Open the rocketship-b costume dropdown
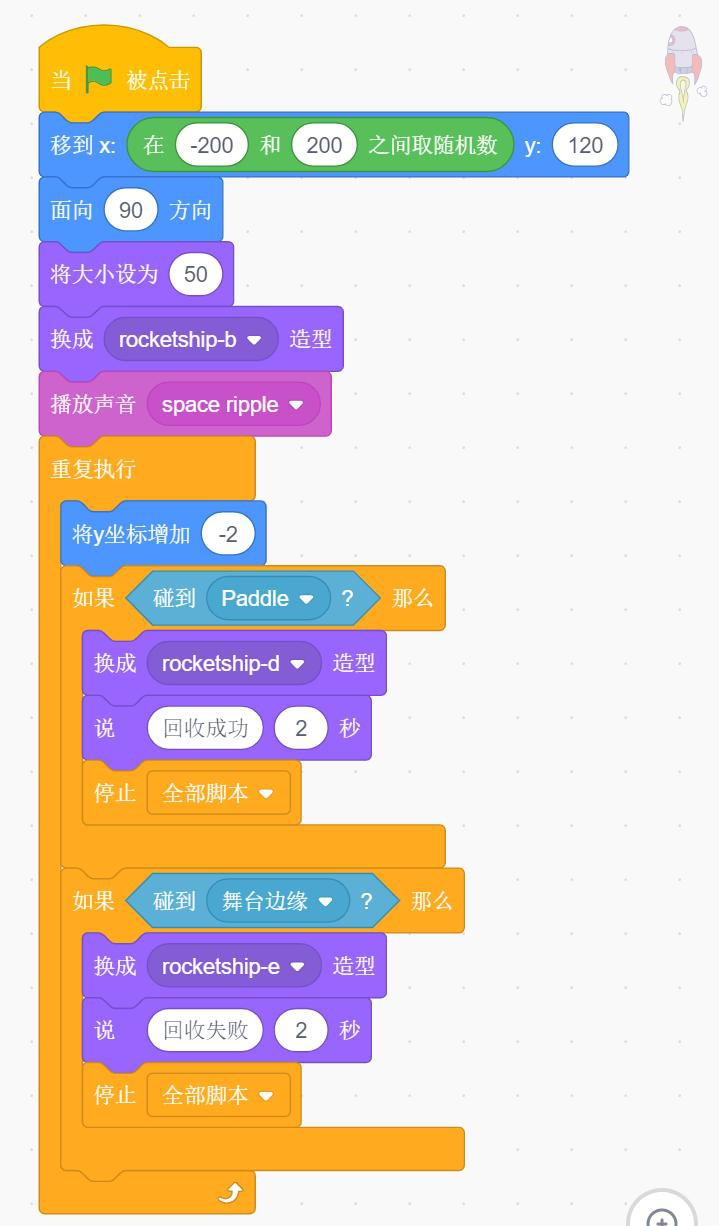 [x=190, y=339]
